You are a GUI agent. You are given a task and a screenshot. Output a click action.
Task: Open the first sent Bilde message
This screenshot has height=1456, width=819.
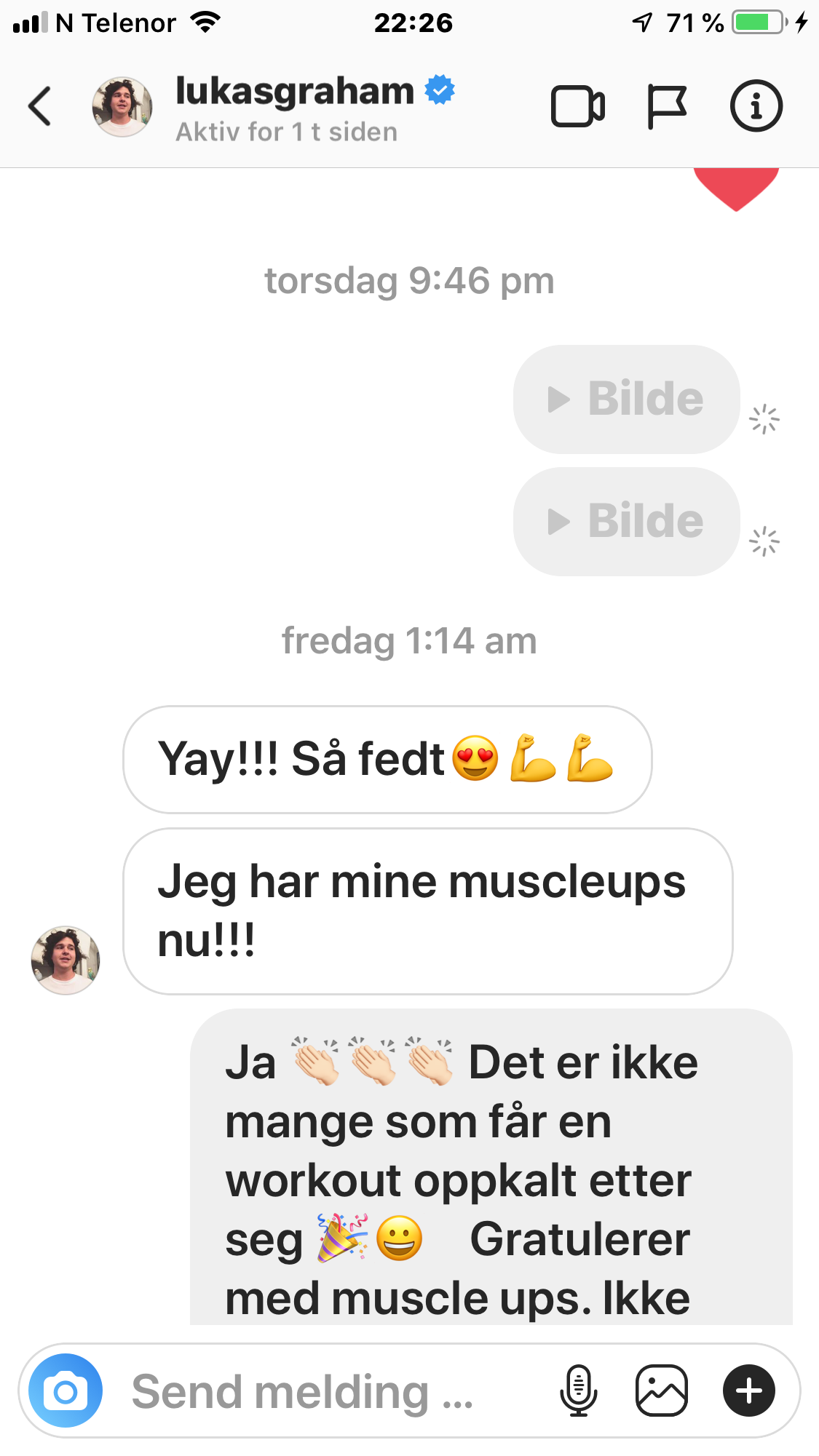coord(626,399)
